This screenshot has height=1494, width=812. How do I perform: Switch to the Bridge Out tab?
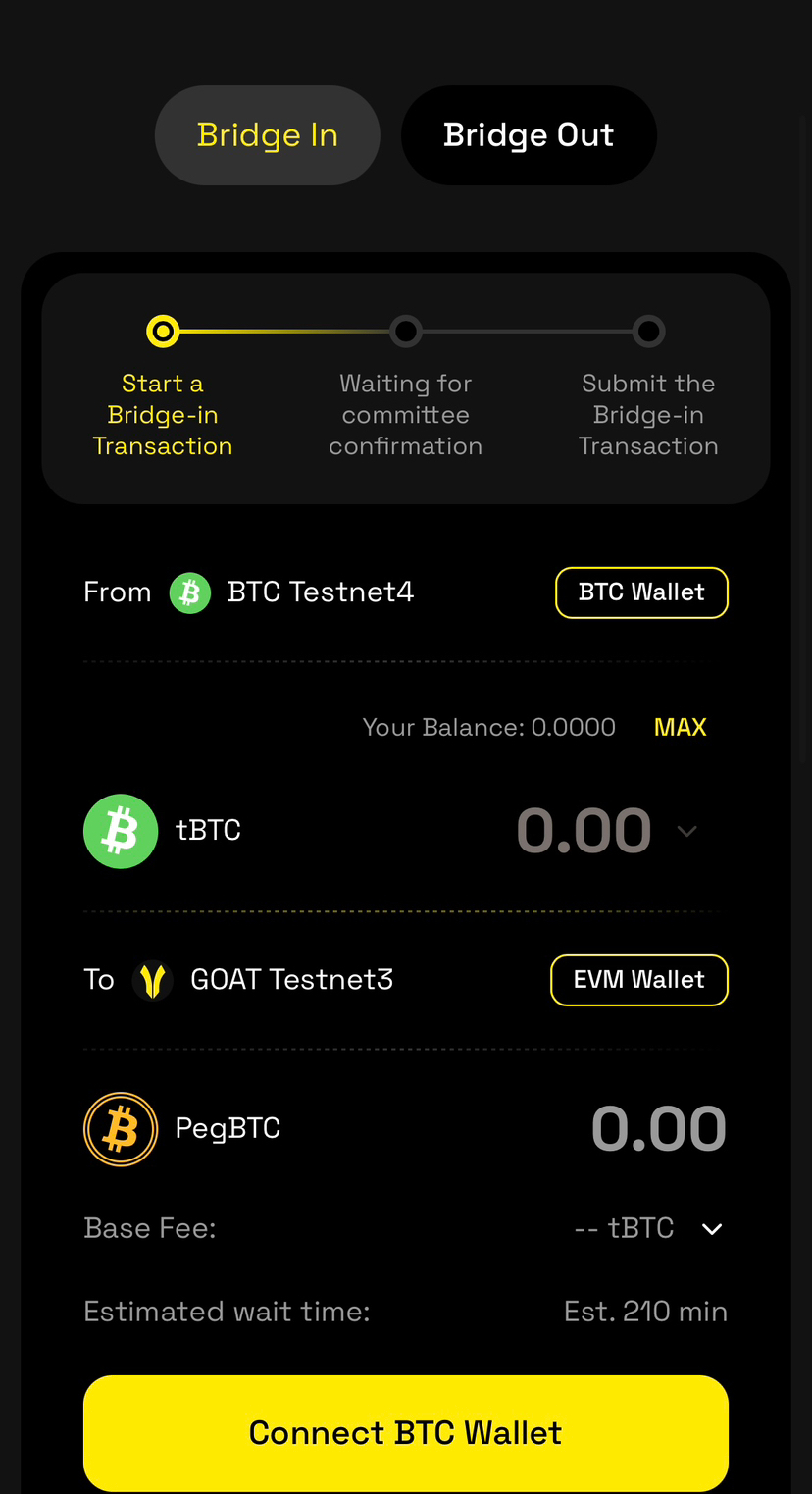point(529,135)
